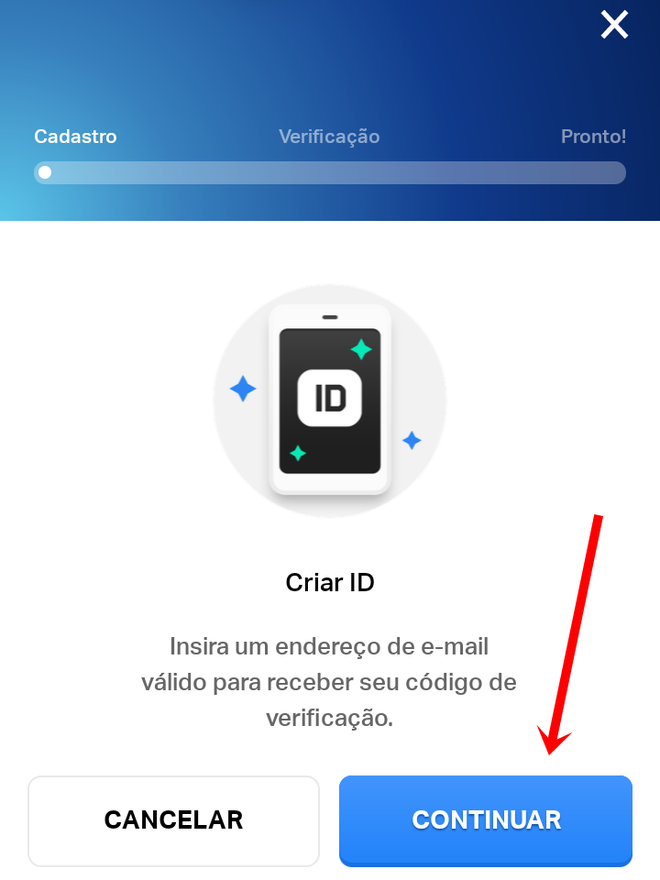
Task: Continue to enter your email
Action: click(486, 820)
